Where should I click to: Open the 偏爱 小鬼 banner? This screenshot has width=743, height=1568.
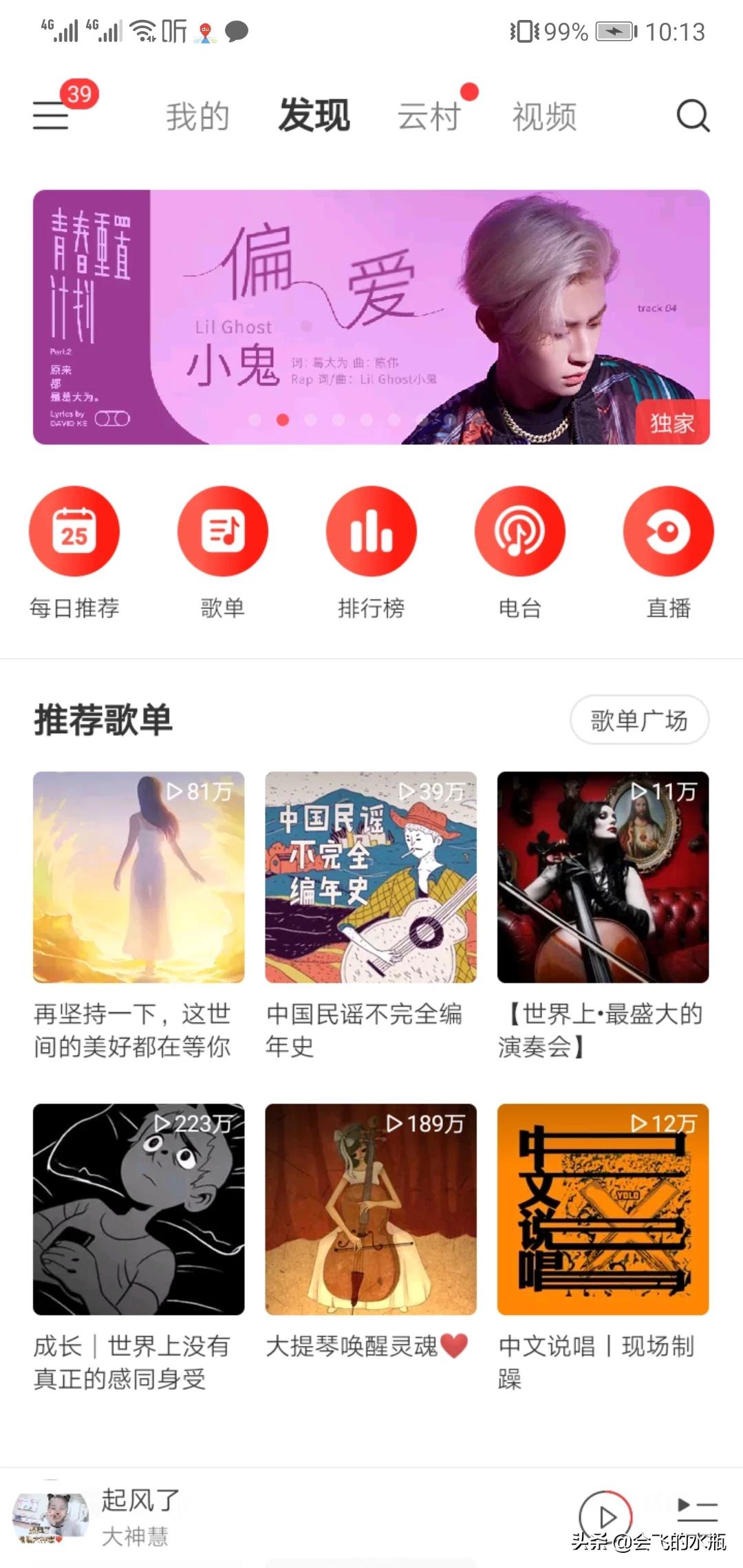point(371,317)
